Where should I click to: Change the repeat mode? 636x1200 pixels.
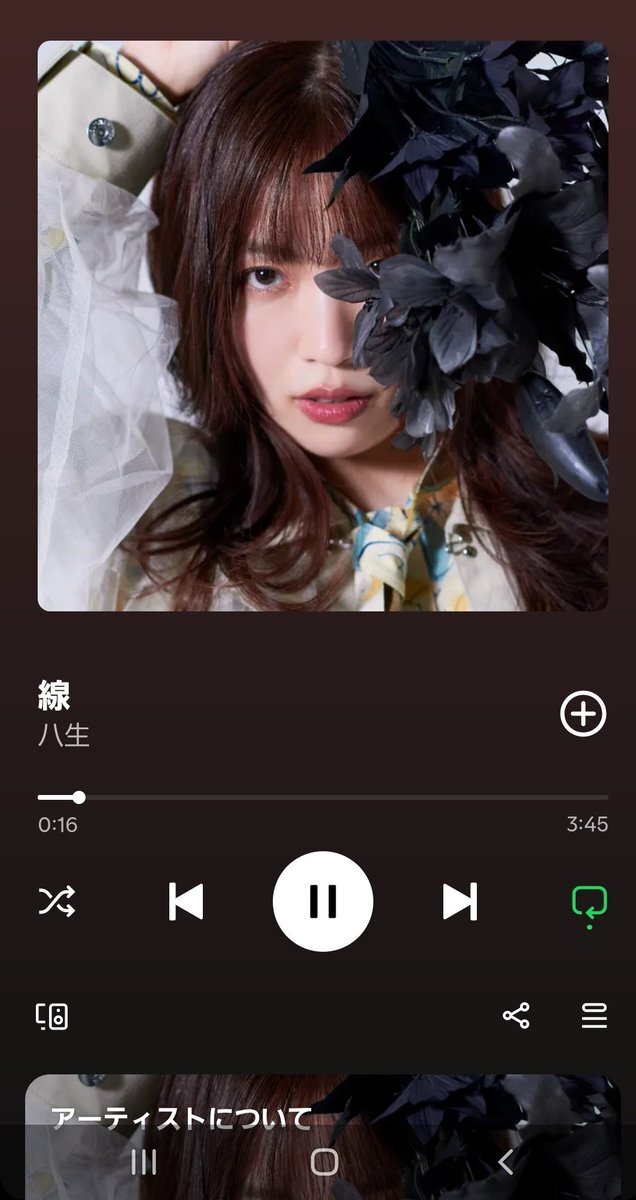tap(589, 902)
